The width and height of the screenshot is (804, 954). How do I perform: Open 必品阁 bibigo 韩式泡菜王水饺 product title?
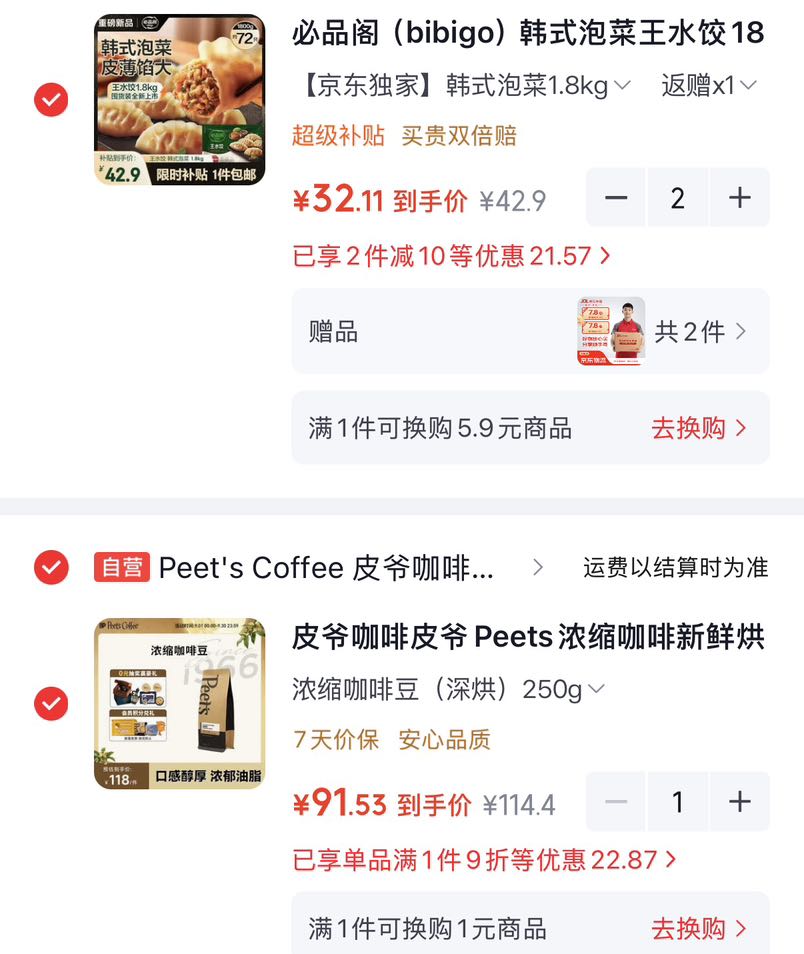click(x=528, y=32)
